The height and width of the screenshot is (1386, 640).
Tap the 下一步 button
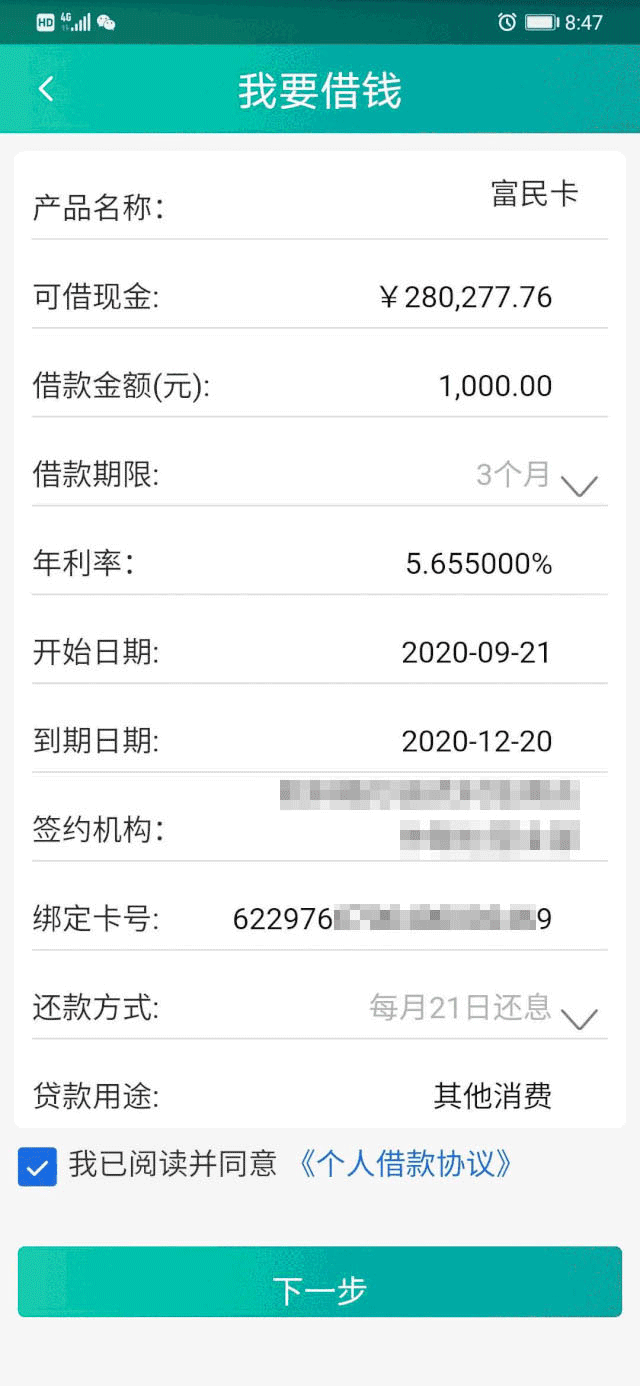coord(320,1281)
